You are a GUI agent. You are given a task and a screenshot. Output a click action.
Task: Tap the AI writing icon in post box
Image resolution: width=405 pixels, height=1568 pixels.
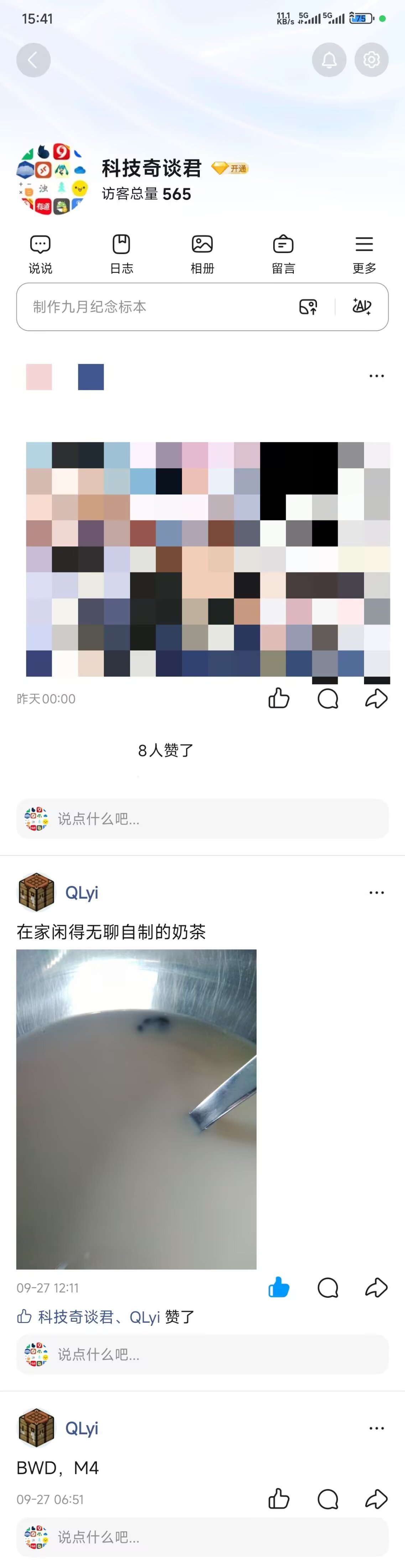point(362,307)
